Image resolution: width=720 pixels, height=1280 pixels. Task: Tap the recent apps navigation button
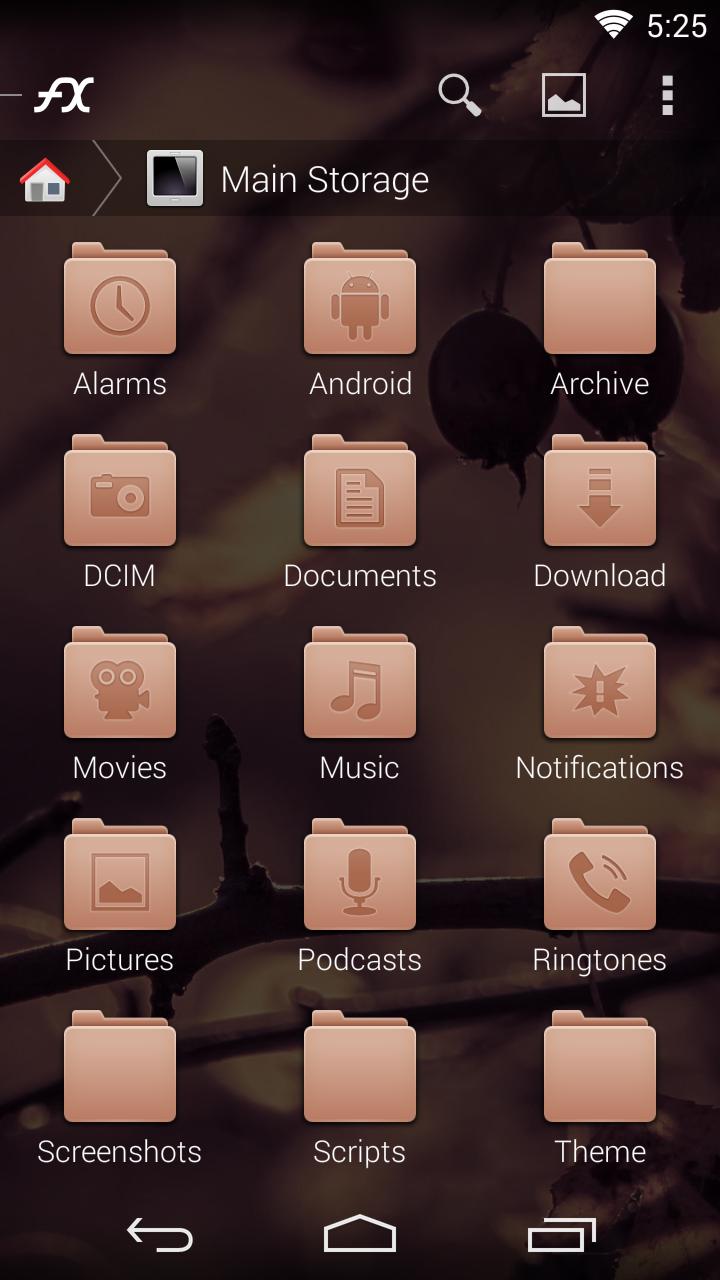click(560, 1236)
